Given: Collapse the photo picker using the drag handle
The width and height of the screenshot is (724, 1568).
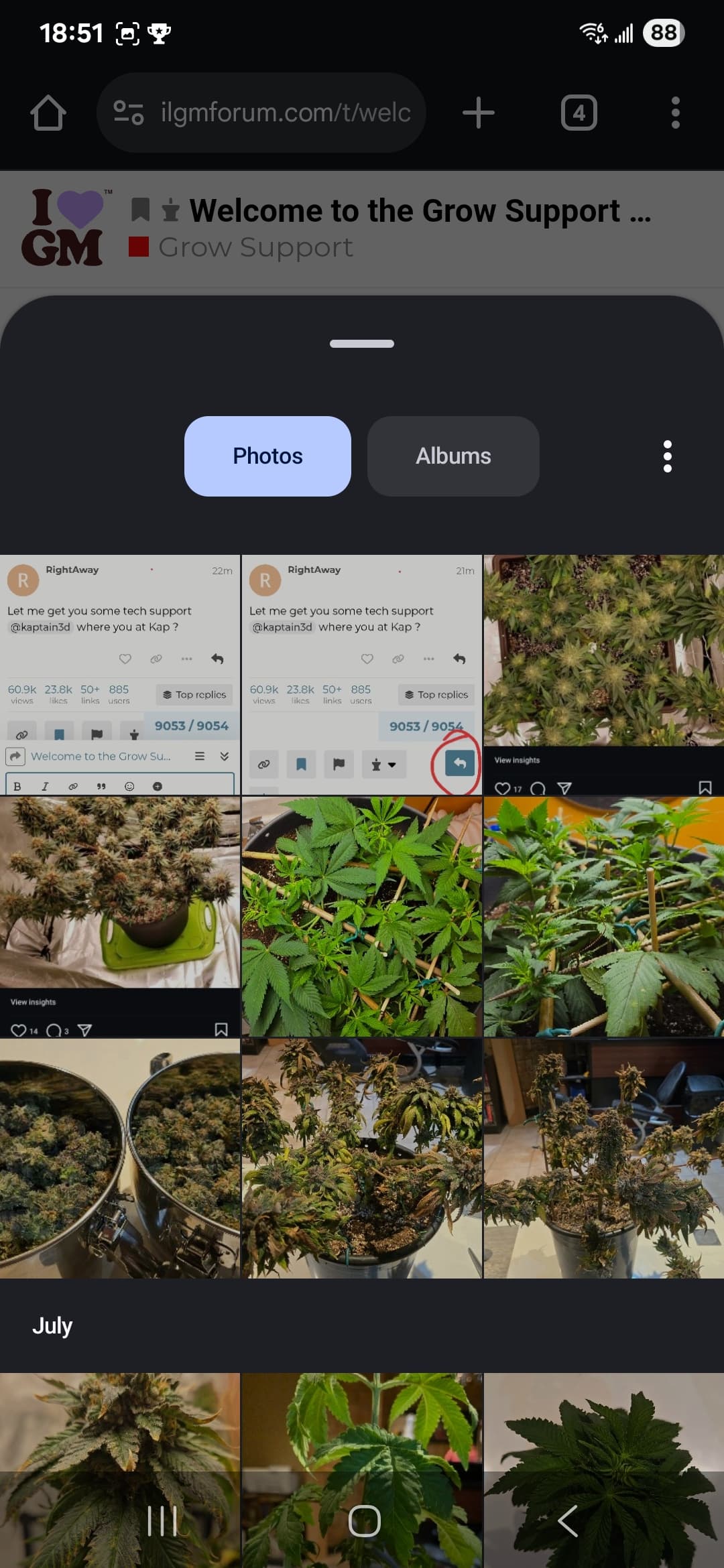Looking at the screenshot, I should pyautogui.click(x=362, y=344).
